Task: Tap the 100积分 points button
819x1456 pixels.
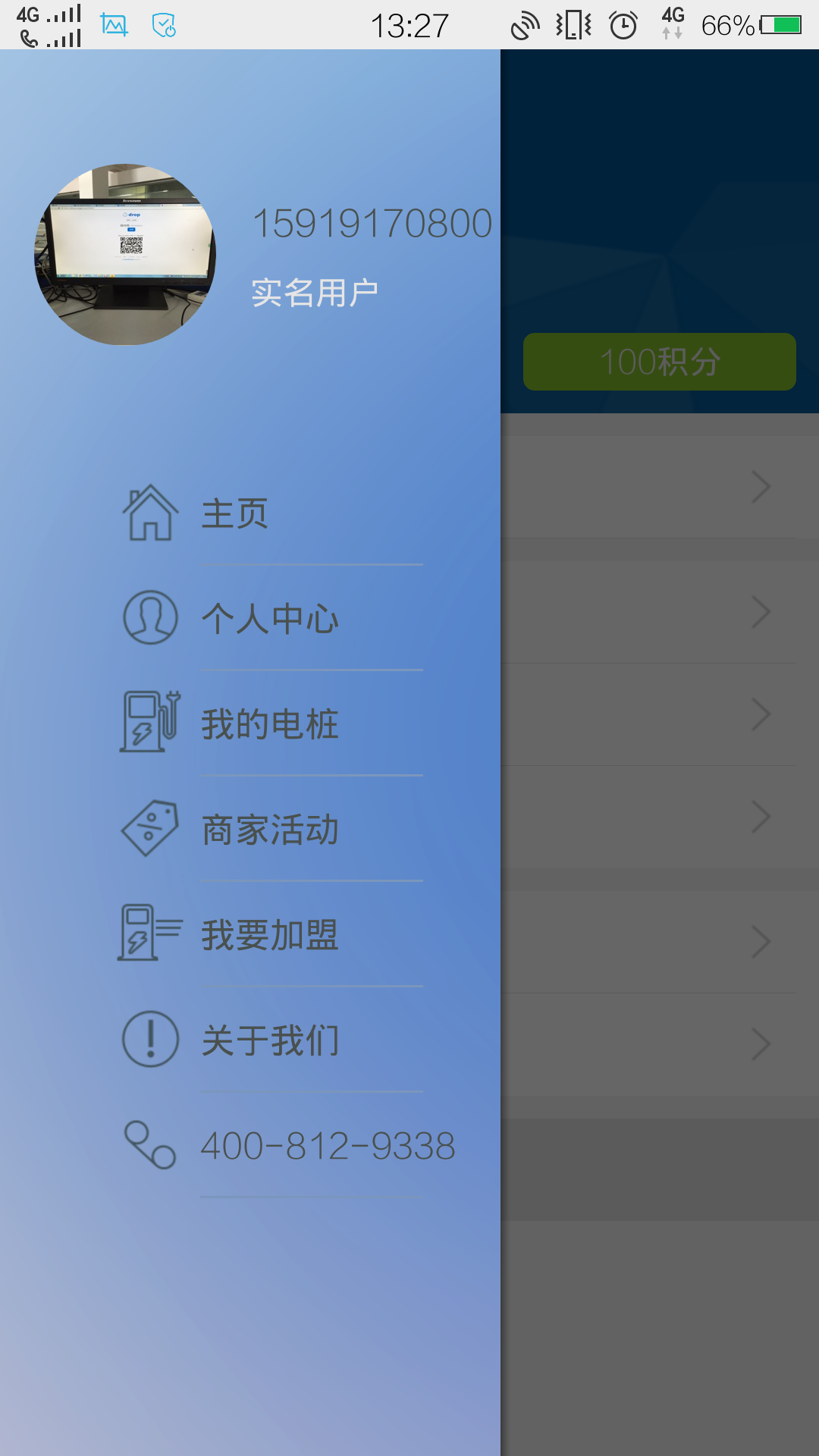Action: coord(659,362)
